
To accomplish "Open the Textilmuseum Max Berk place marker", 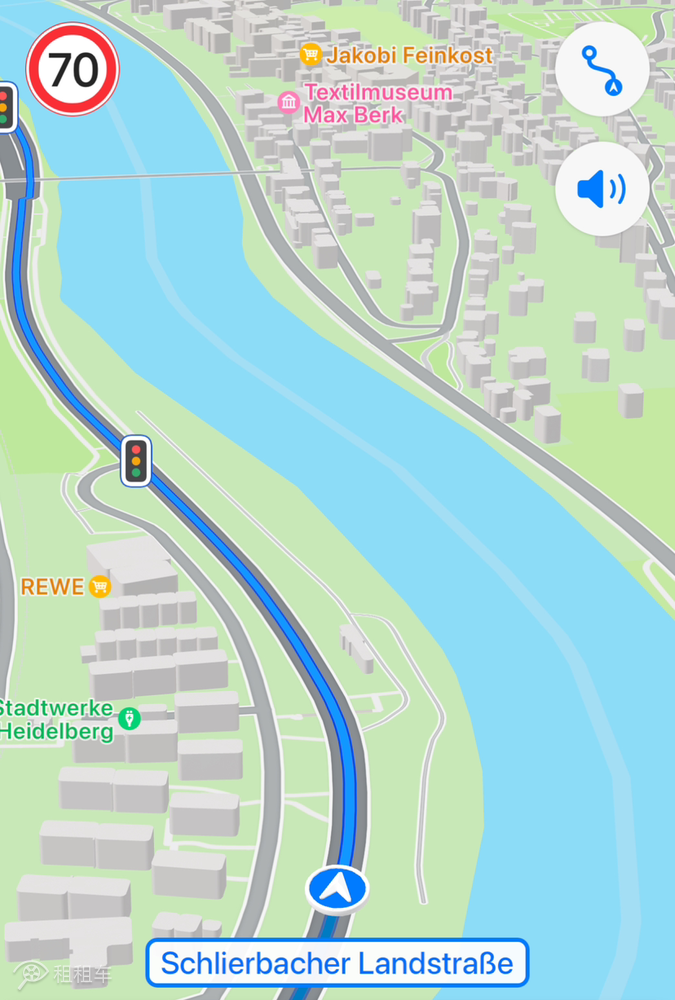I will (289, 103).
